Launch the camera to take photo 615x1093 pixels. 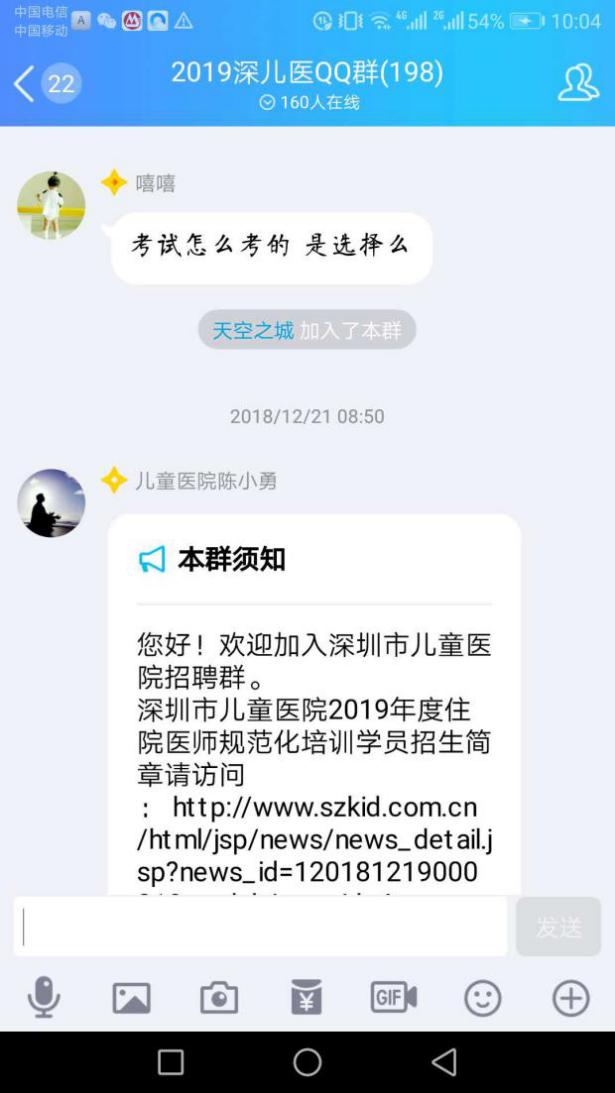coord(219,997)
